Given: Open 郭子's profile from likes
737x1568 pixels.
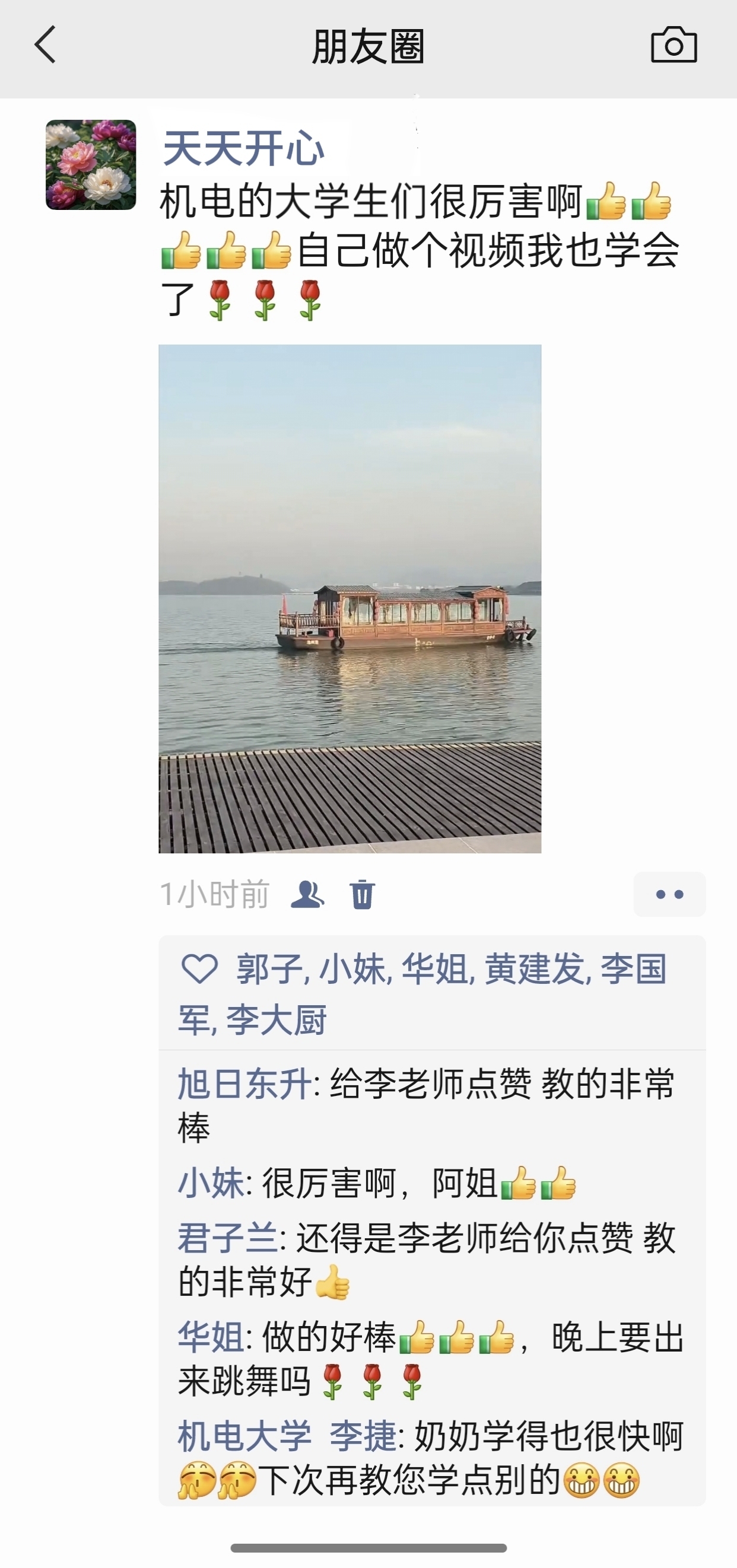Looking at the screenshot, I should (269, 968).
